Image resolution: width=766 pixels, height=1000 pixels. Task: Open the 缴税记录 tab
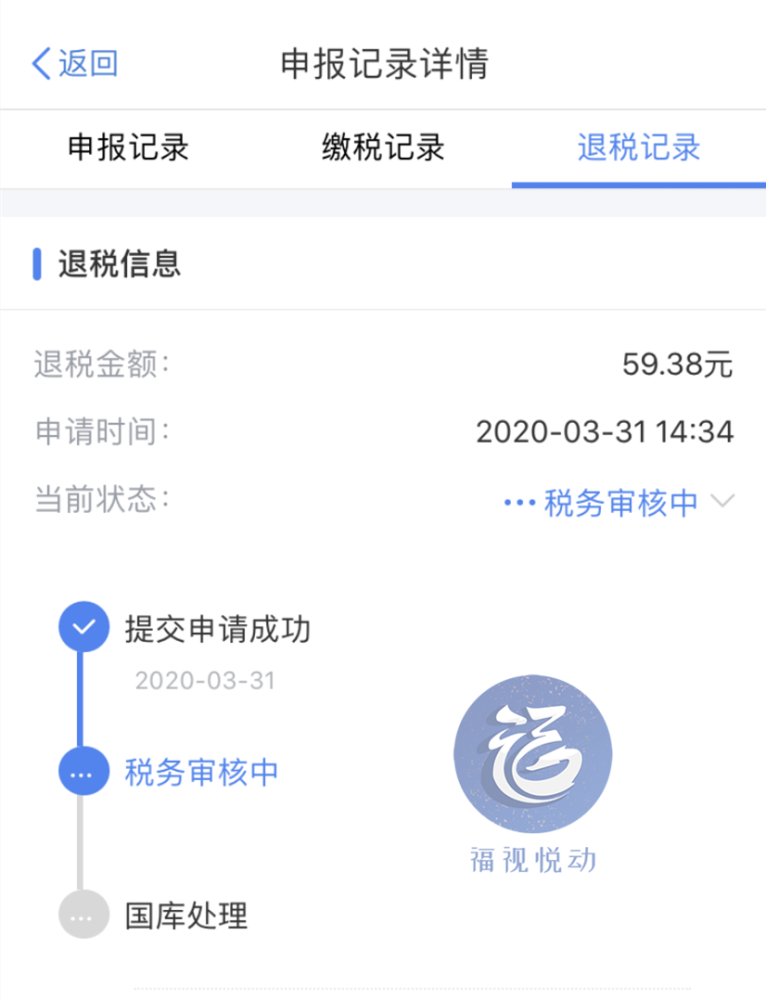(383, 148)
